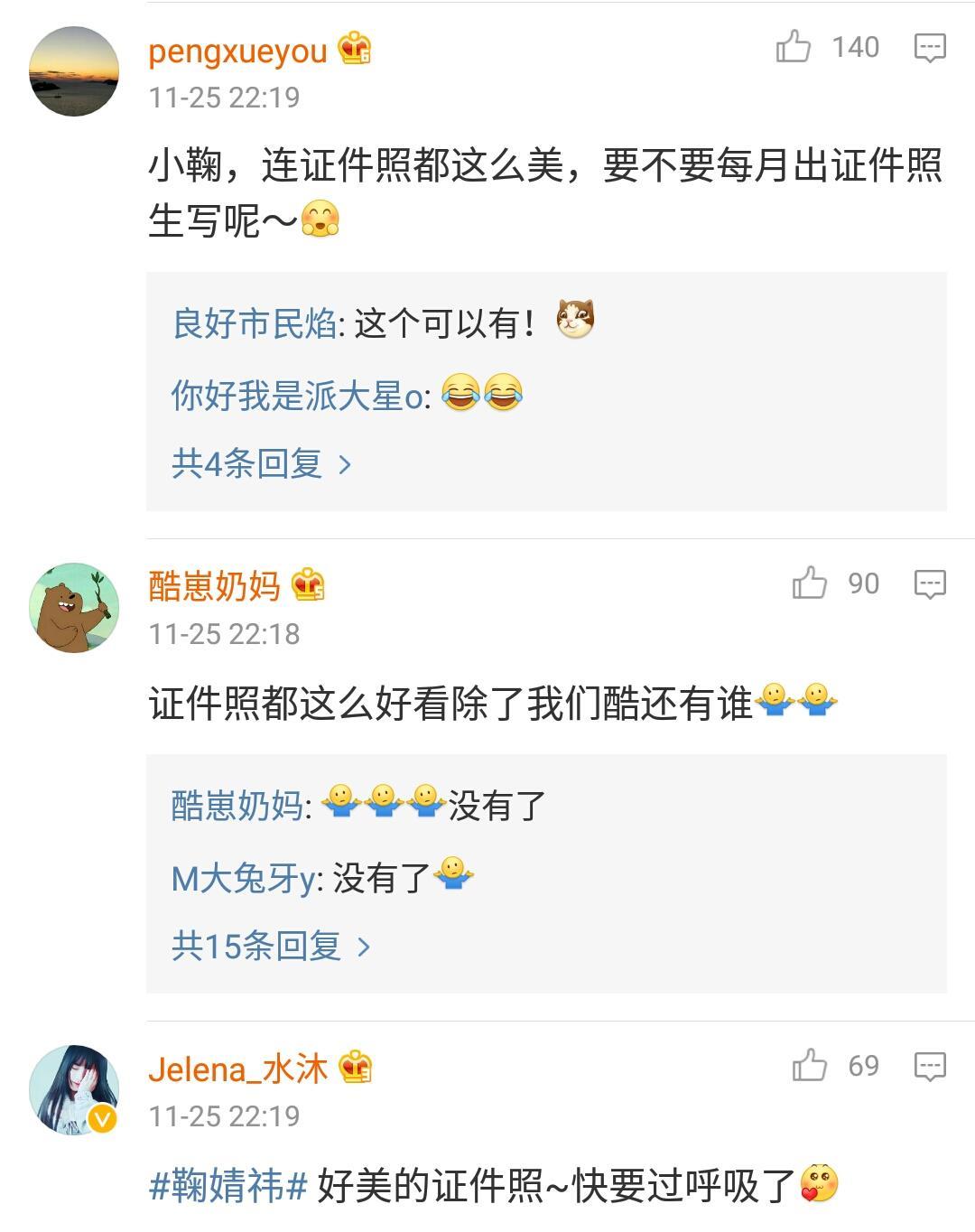
Task: Open Jelena_水沐 username link
Action: pyautogui.click(x=237, y=1069)
